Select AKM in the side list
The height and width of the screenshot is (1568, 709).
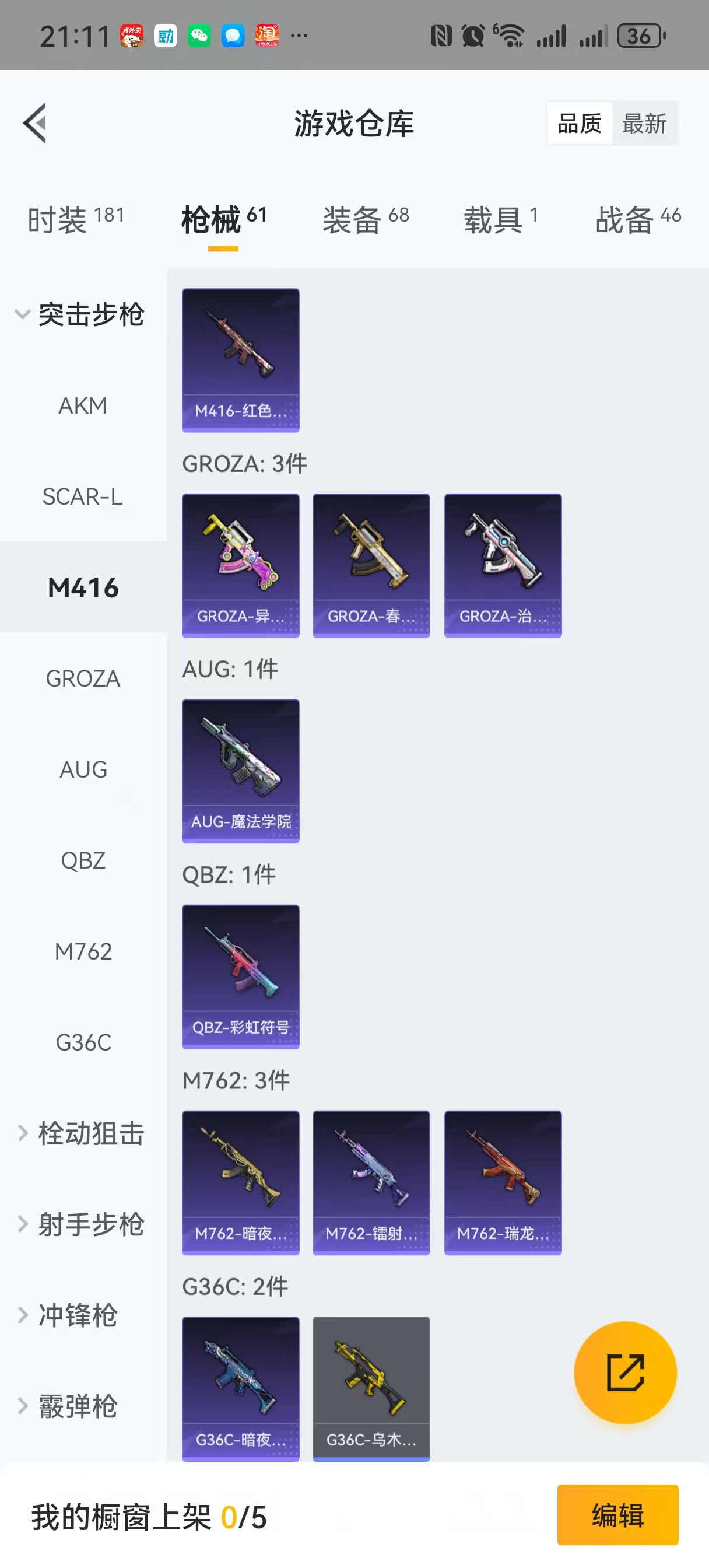click(83, 405)
